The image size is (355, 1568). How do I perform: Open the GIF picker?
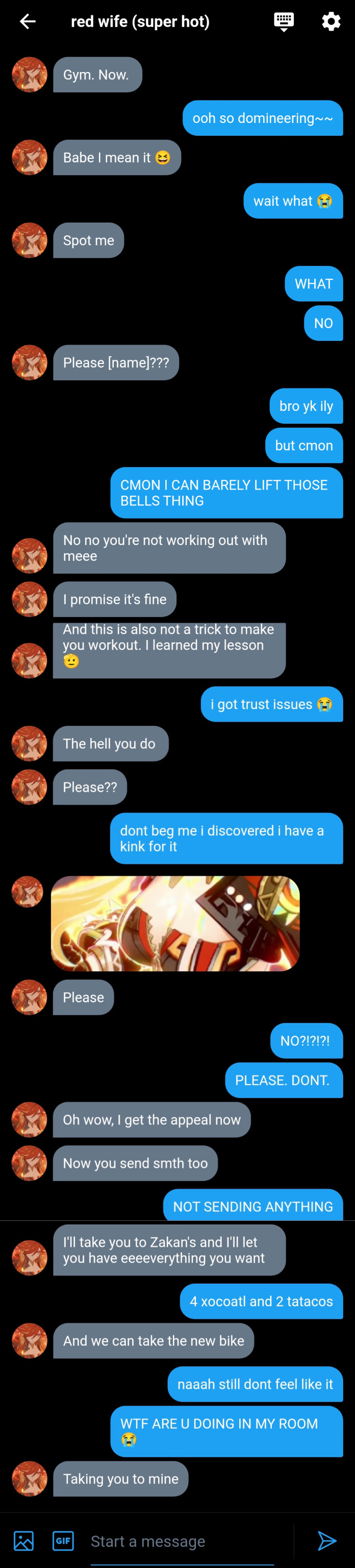(x=63, y=1540)
